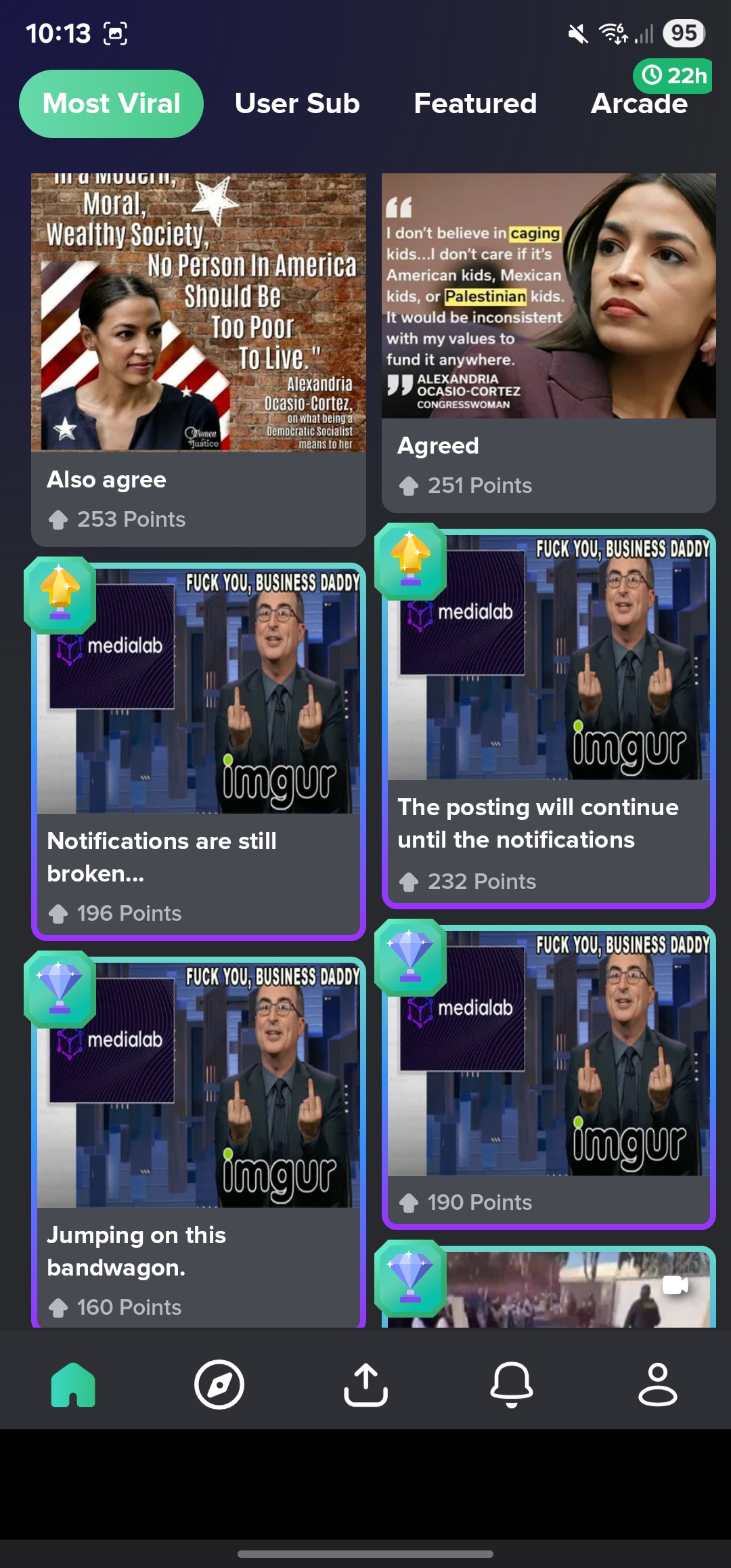
Task: Open the profile page
Action: coord(658,1385)
